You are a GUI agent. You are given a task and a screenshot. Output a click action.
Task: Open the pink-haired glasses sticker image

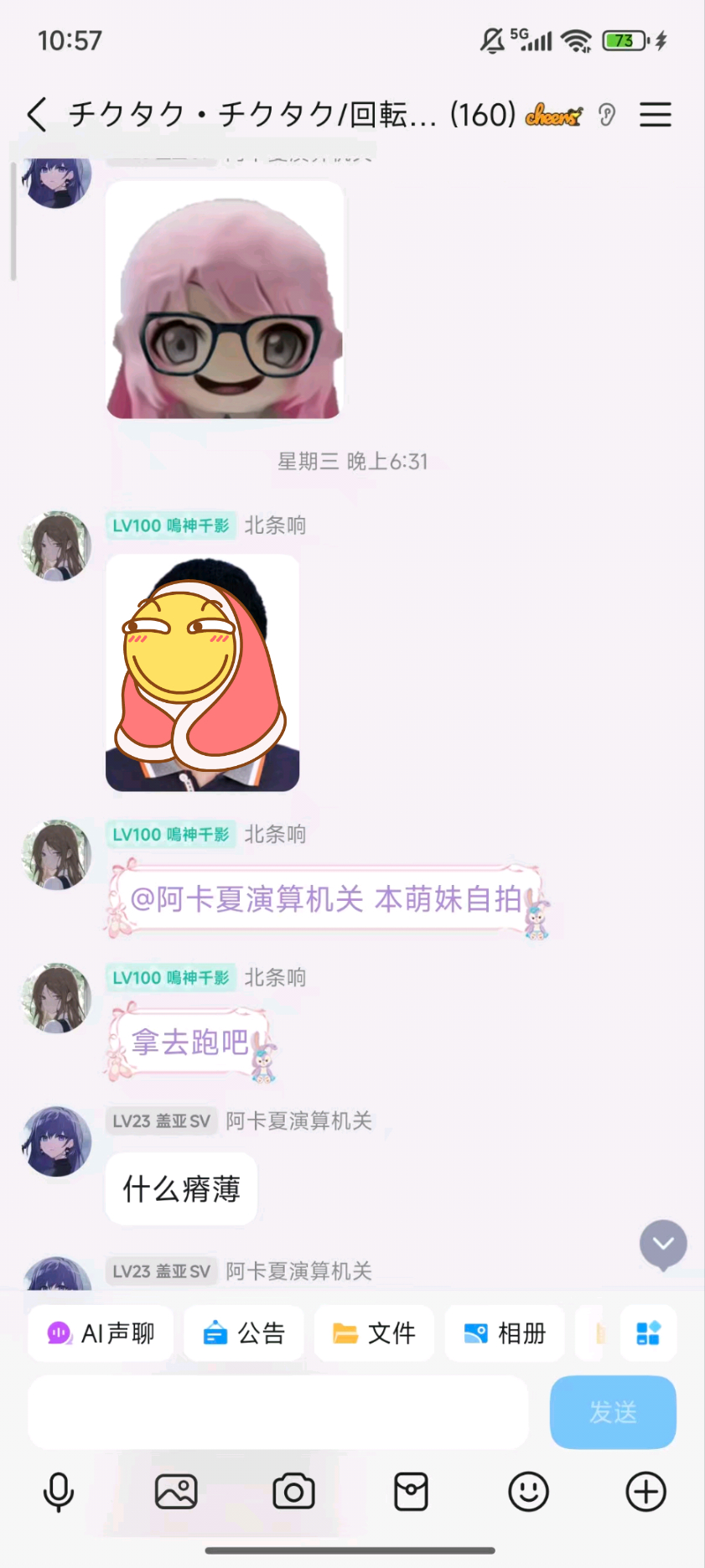tap(225, 300)
